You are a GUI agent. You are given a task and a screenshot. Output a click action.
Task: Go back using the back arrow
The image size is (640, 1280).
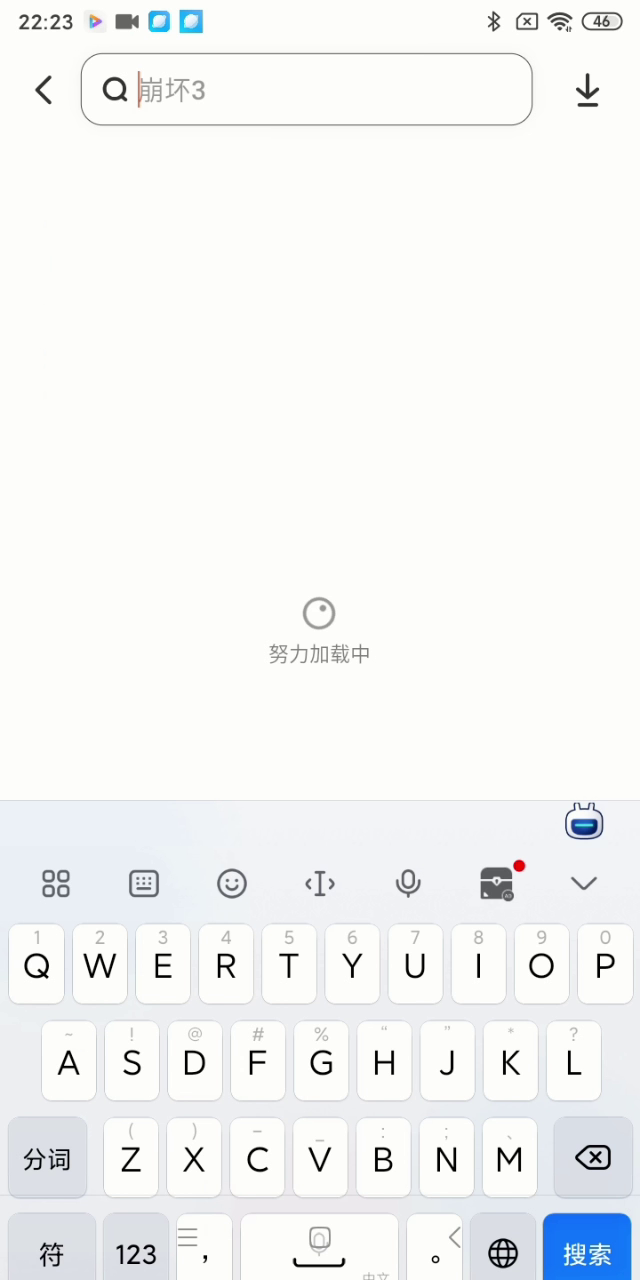[x=43, y=90]
